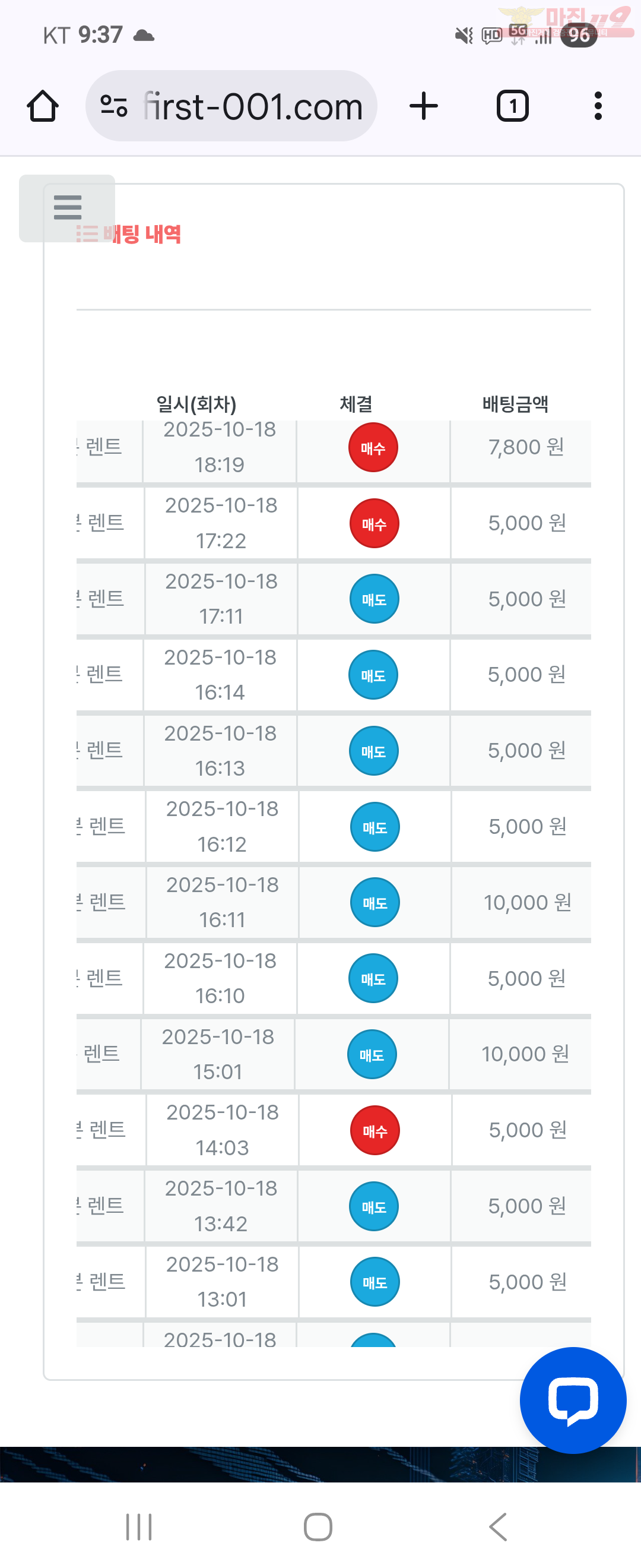Open the tab switcher

(513, 106)
